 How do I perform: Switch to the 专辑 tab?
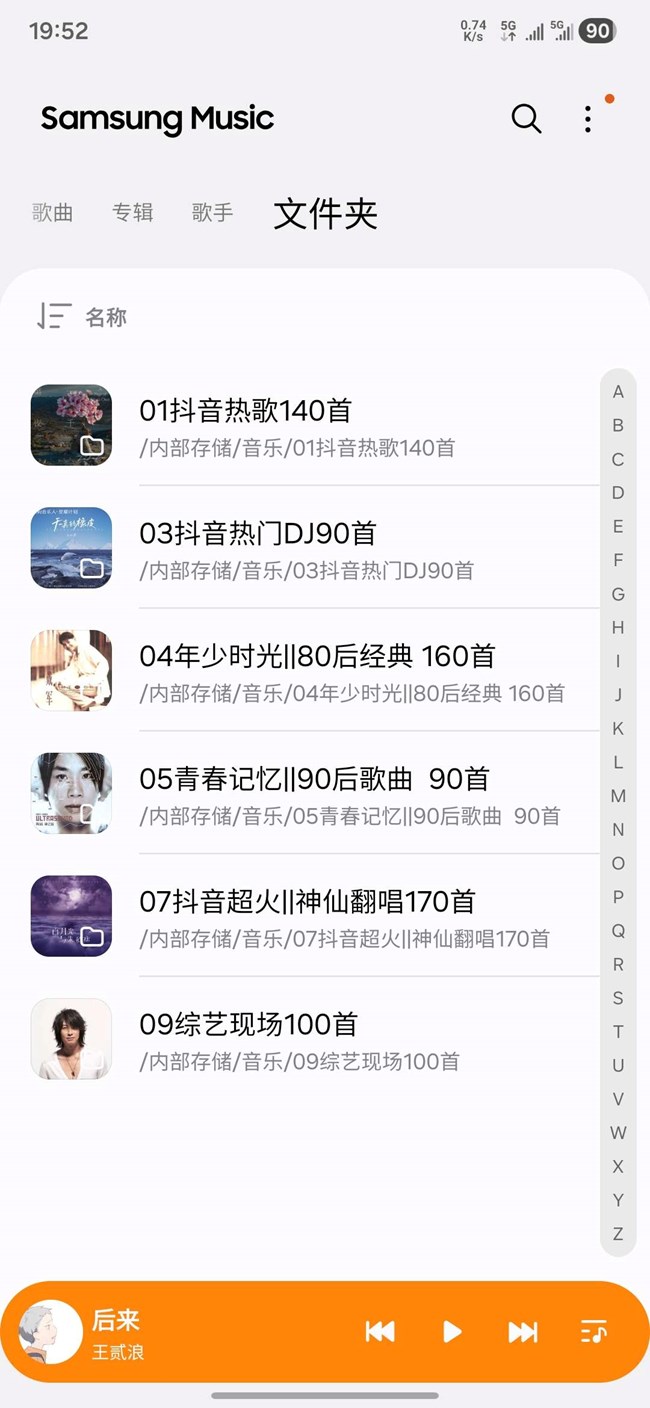coord(132,213)
